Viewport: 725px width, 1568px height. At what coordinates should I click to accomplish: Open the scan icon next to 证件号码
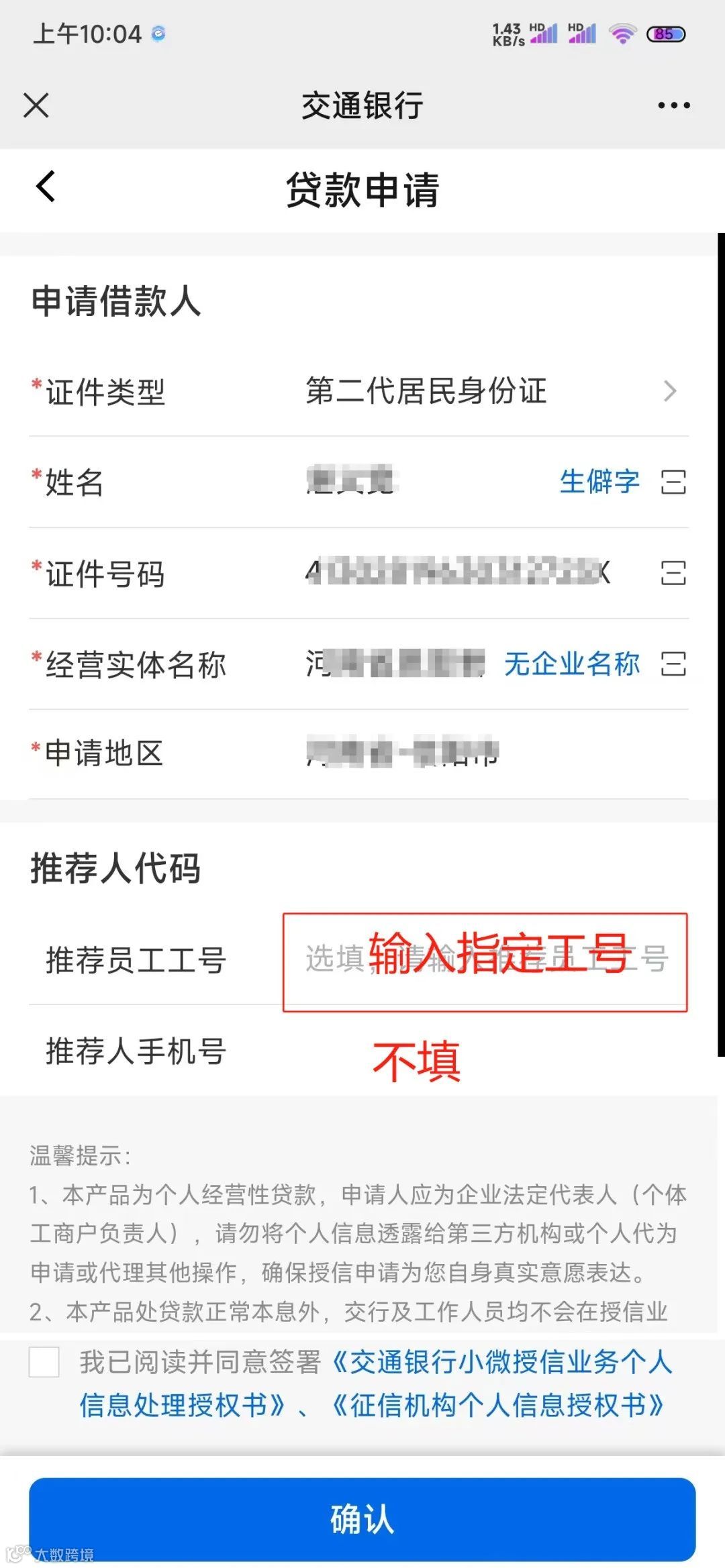(673, 574)
